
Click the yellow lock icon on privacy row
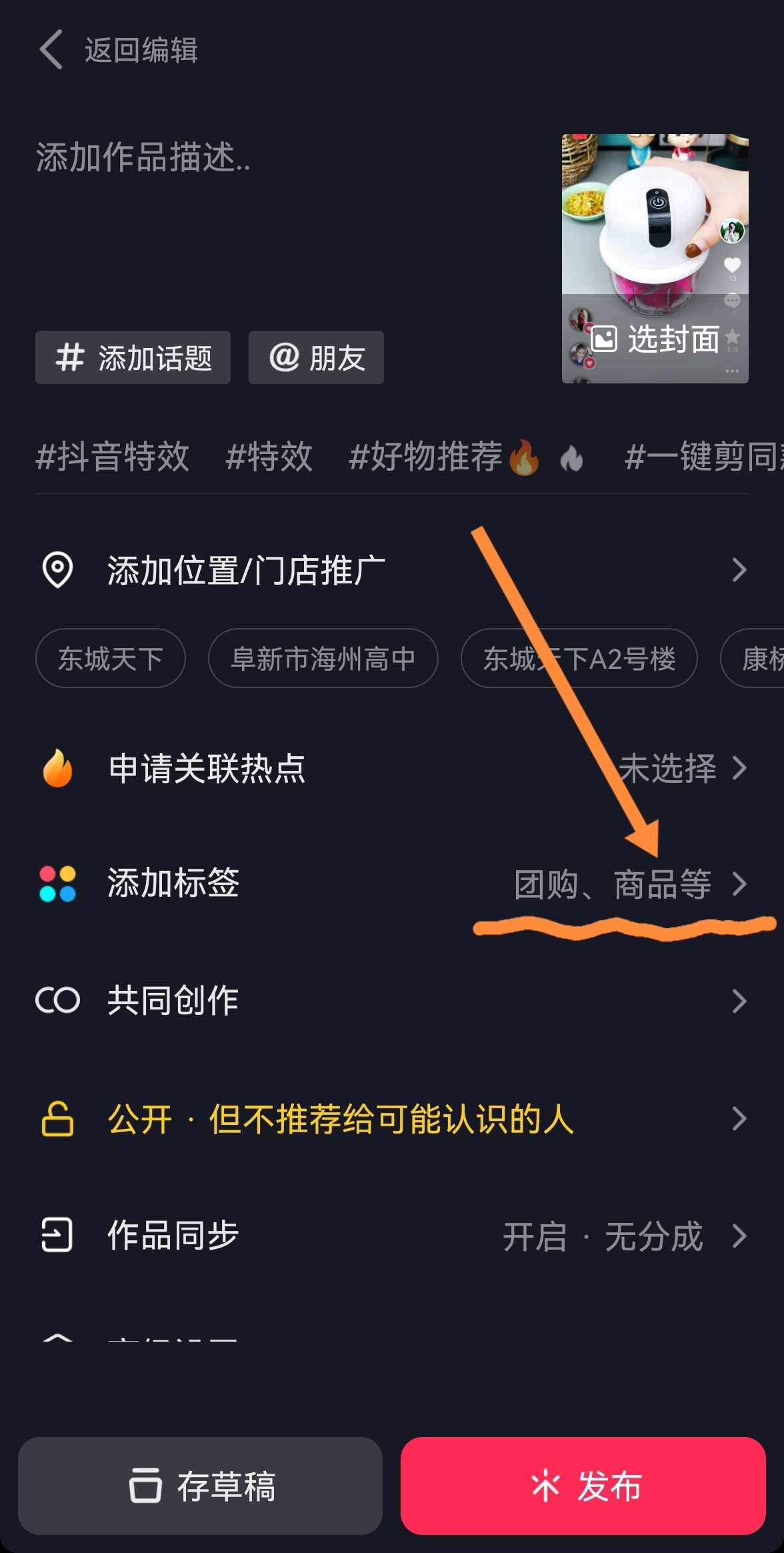pyautogui.click(x=57, y=1119)
